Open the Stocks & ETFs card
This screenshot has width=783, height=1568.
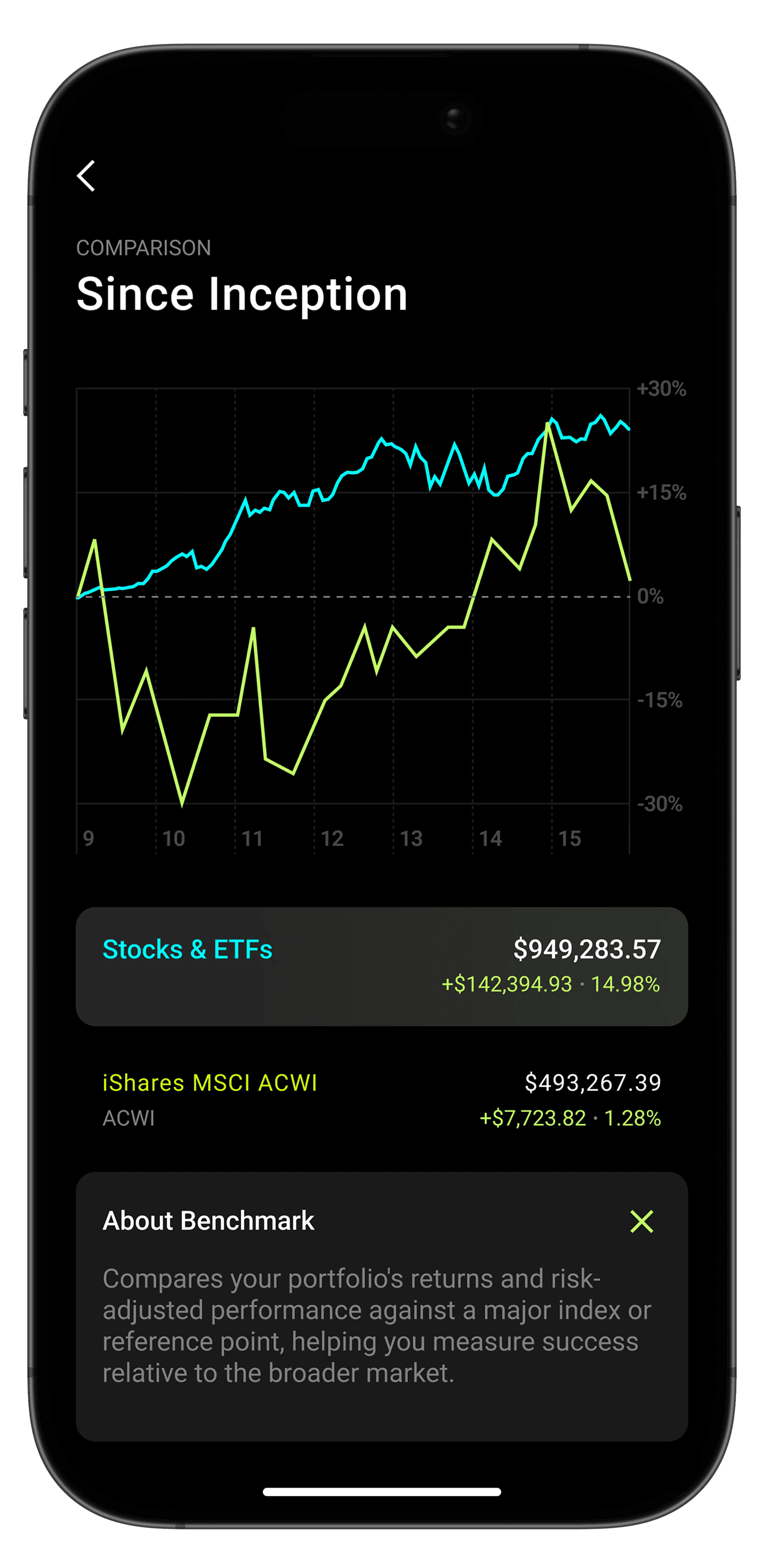pos(381,966)
